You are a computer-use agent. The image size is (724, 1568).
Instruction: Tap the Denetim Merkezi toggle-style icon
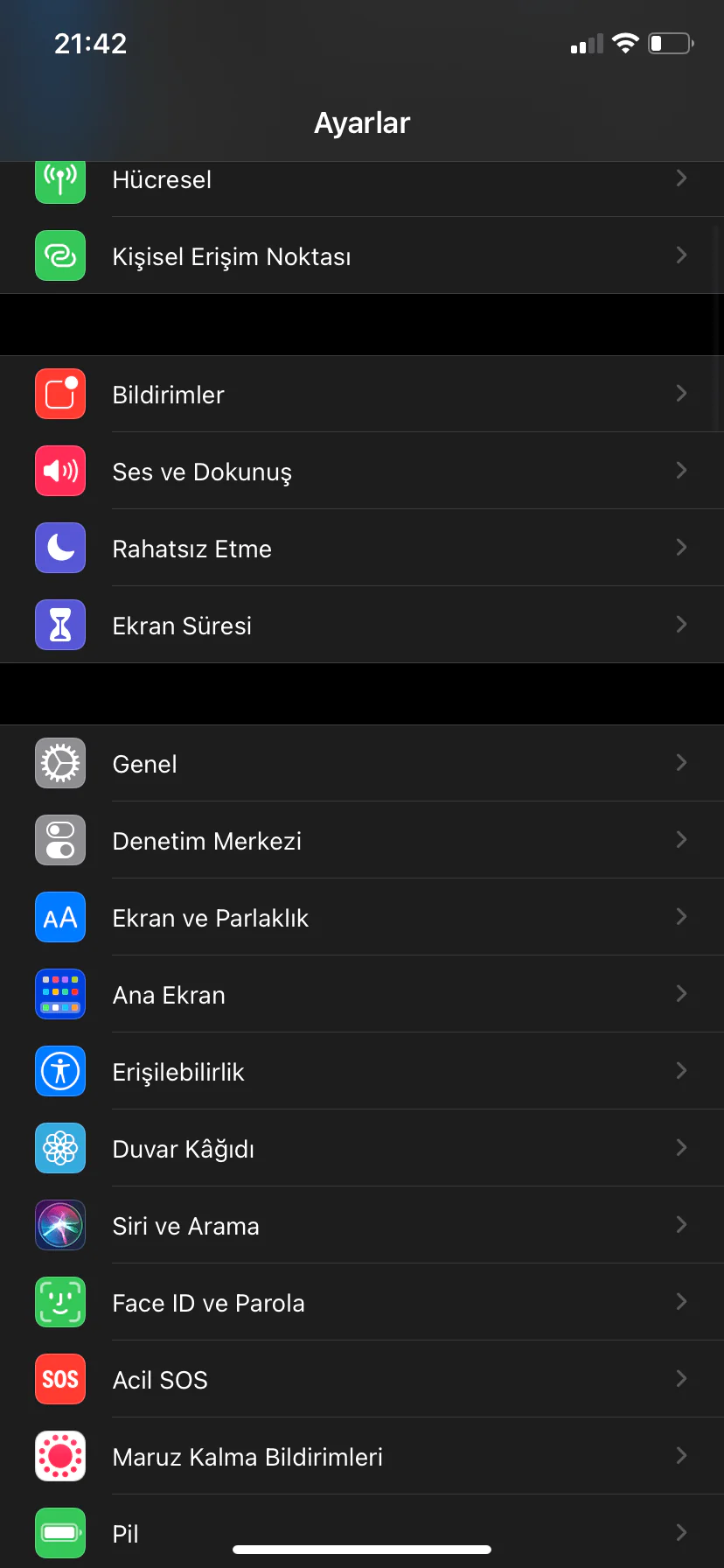click(59, 840)
